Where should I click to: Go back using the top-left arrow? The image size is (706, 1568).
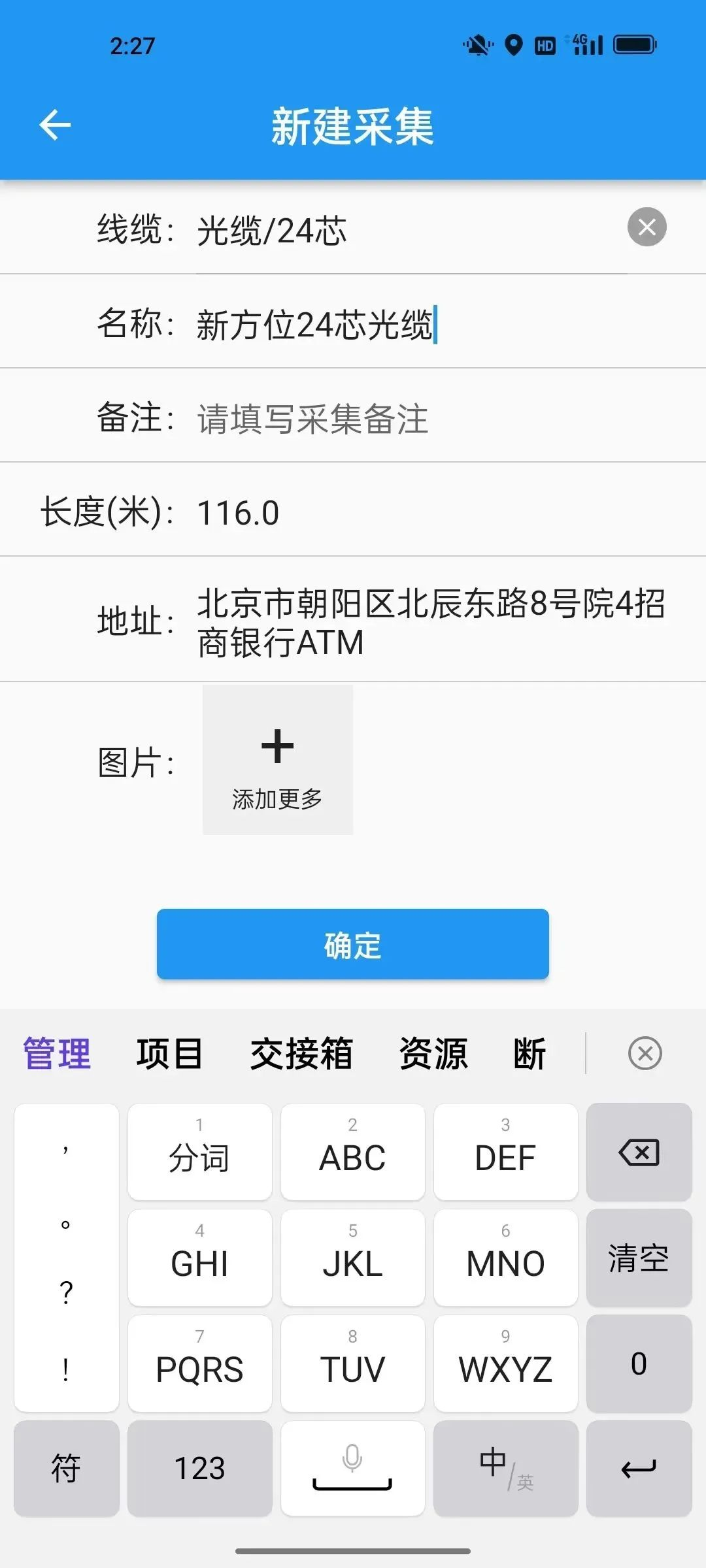pyautogui.click(x=55, y=125)
